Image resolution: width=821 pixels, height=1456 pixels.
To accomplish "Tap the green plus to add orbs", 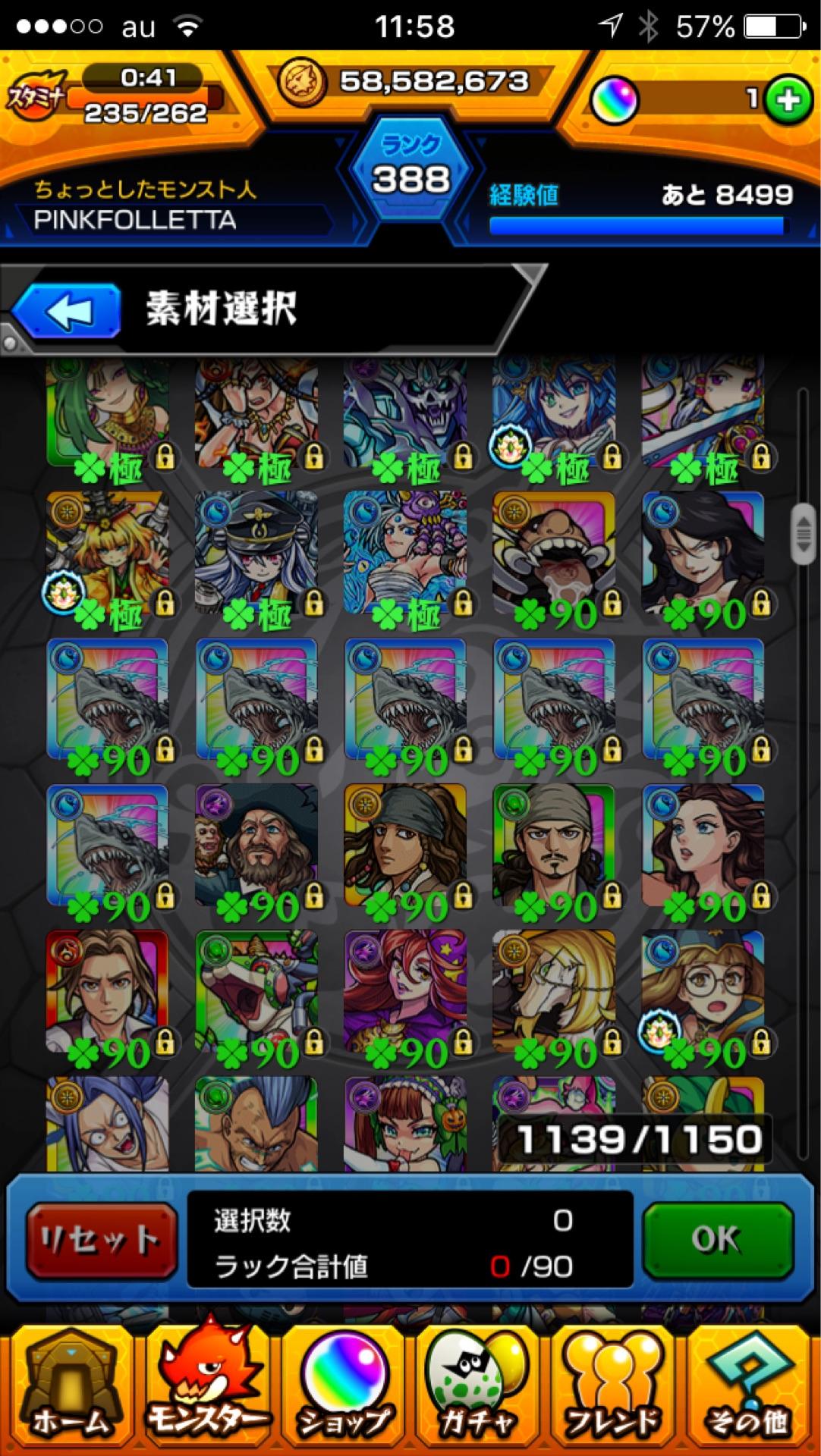I will click(788, 100).
